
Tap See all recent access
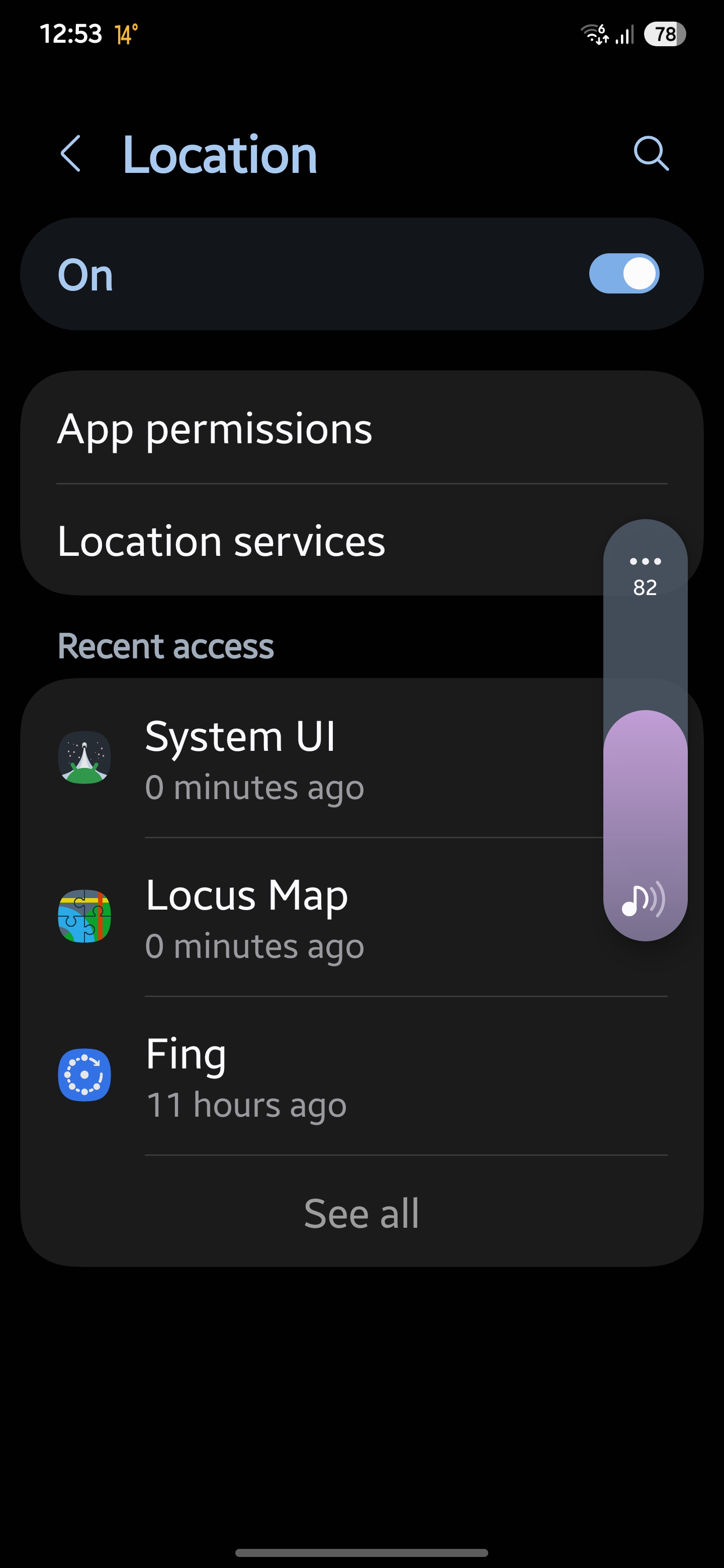361,1213
